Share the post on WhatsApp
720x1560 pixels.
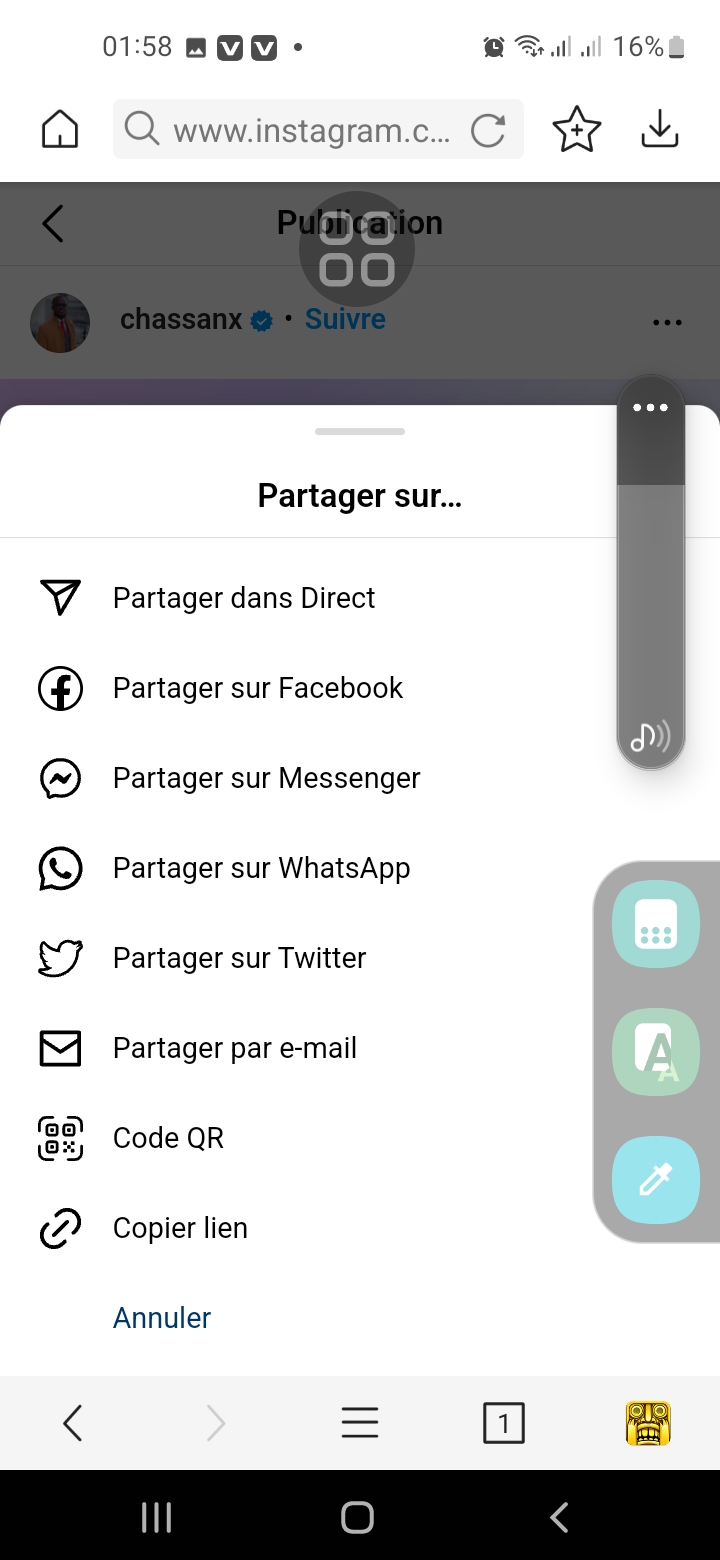point(261,868)
